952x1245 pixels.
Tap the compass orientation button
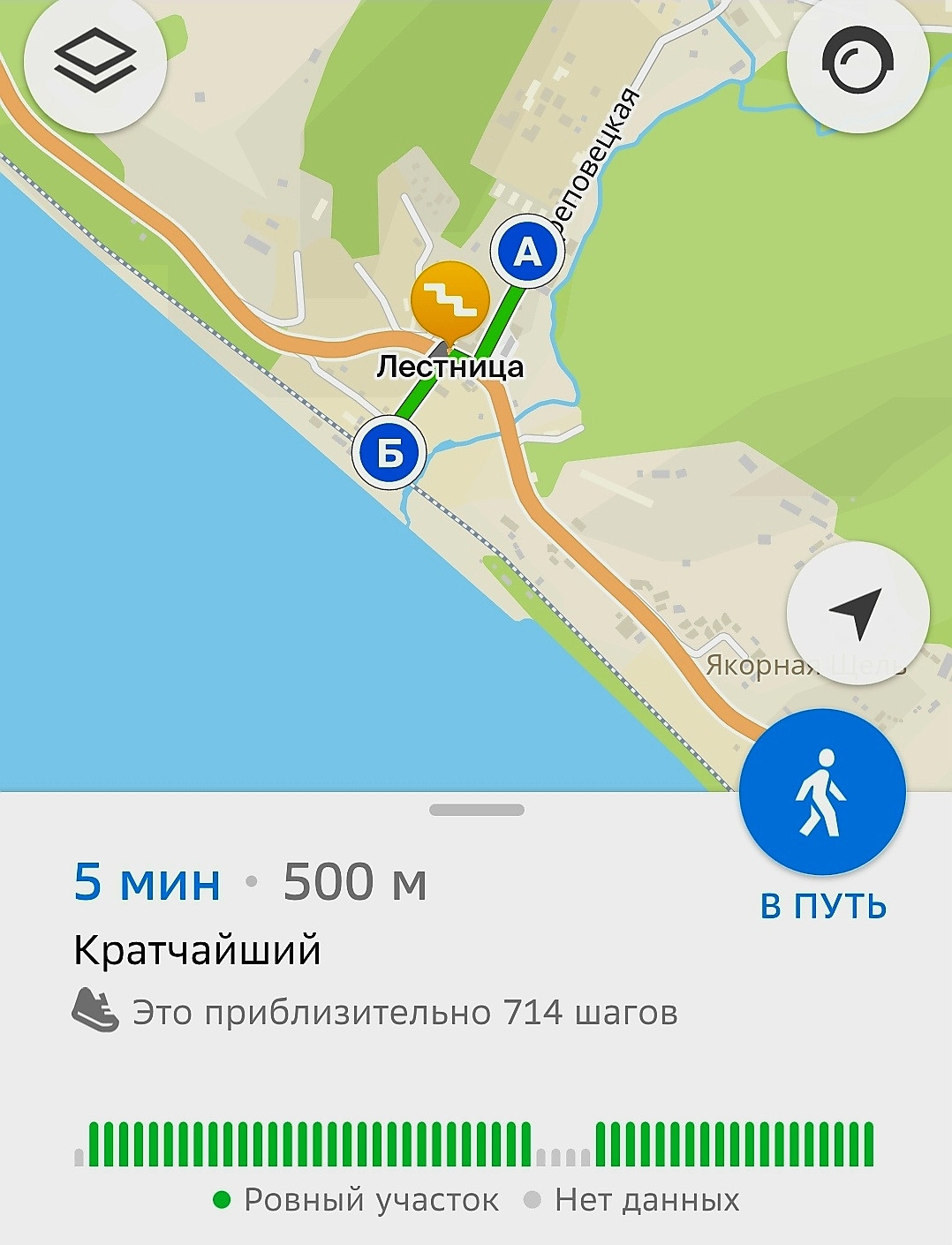coord(857,63)
